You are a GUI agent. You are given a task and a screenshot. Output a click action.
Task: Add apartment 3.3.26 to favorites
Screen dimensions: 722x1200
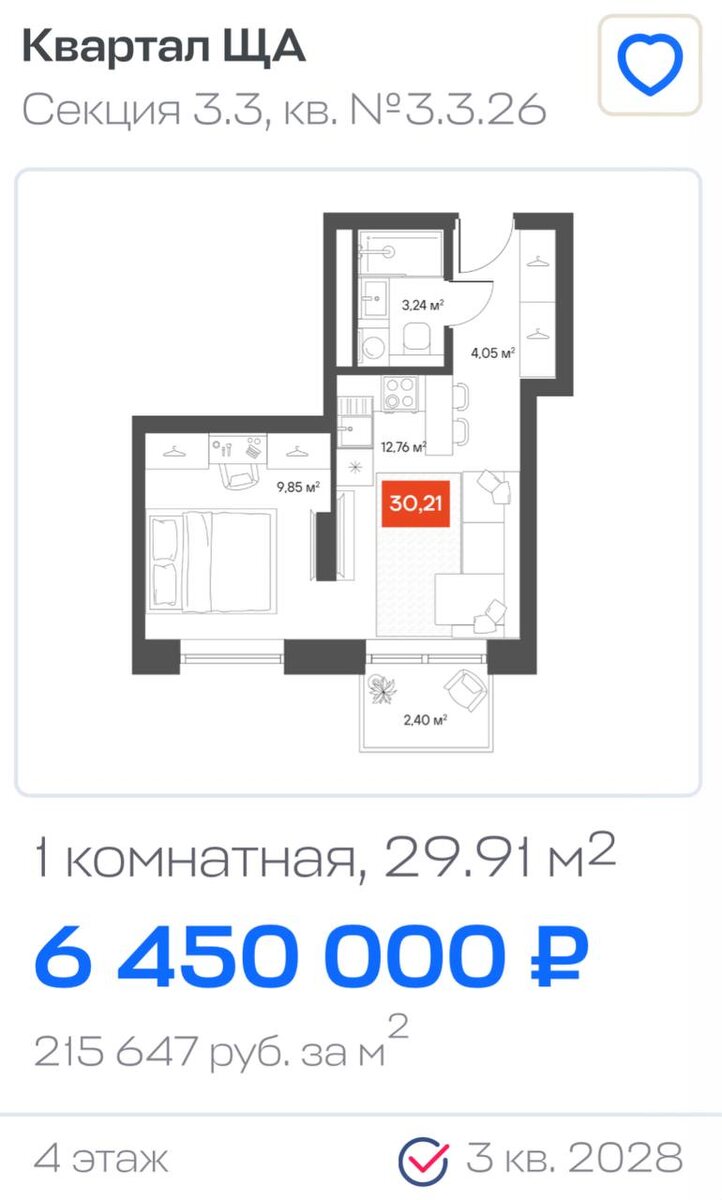(x=649, y=65)
